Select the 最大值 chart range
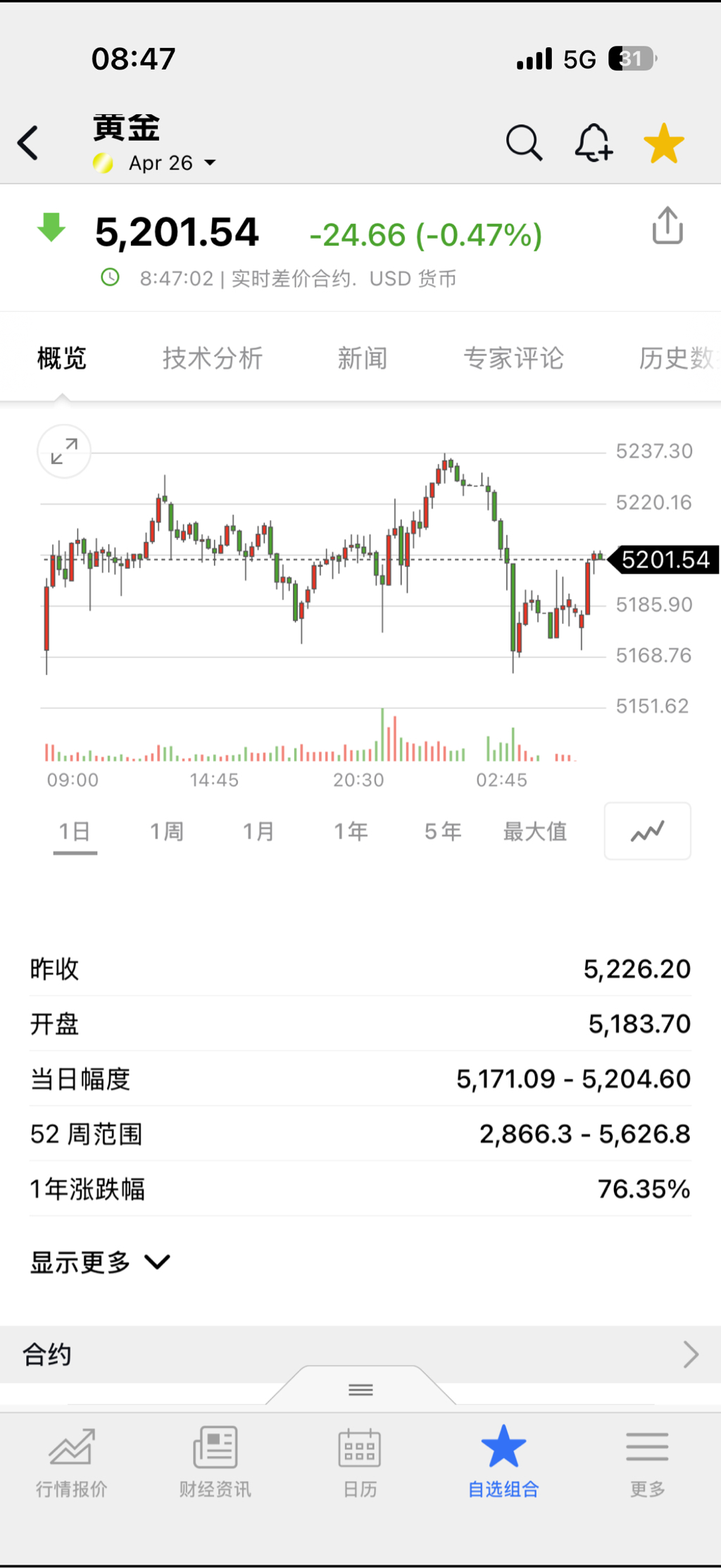 [535, 832]
